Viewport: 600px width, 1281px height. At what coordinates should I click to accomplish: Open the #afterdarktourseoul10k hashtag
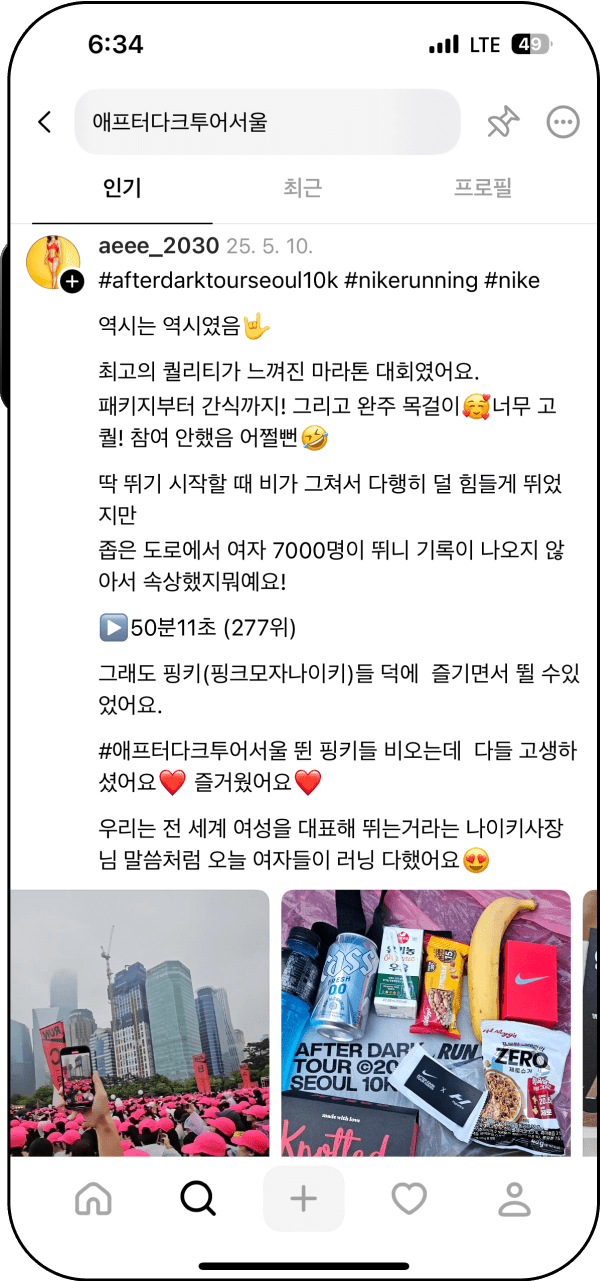217,281
